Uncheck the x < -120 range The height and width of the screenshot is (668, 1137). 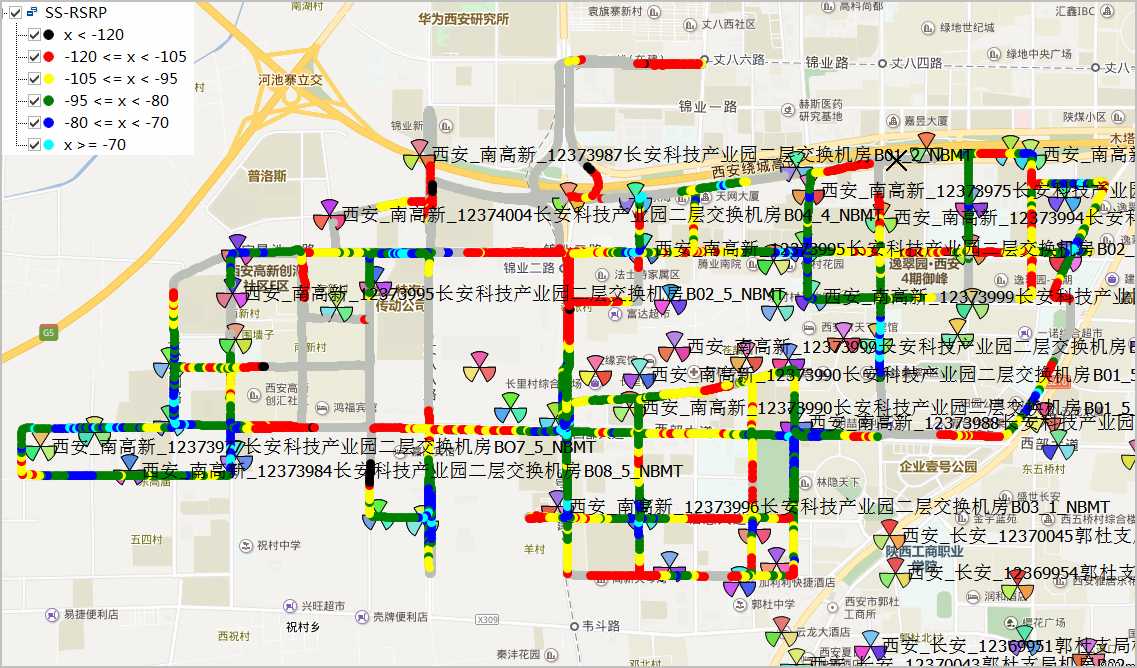34,35
